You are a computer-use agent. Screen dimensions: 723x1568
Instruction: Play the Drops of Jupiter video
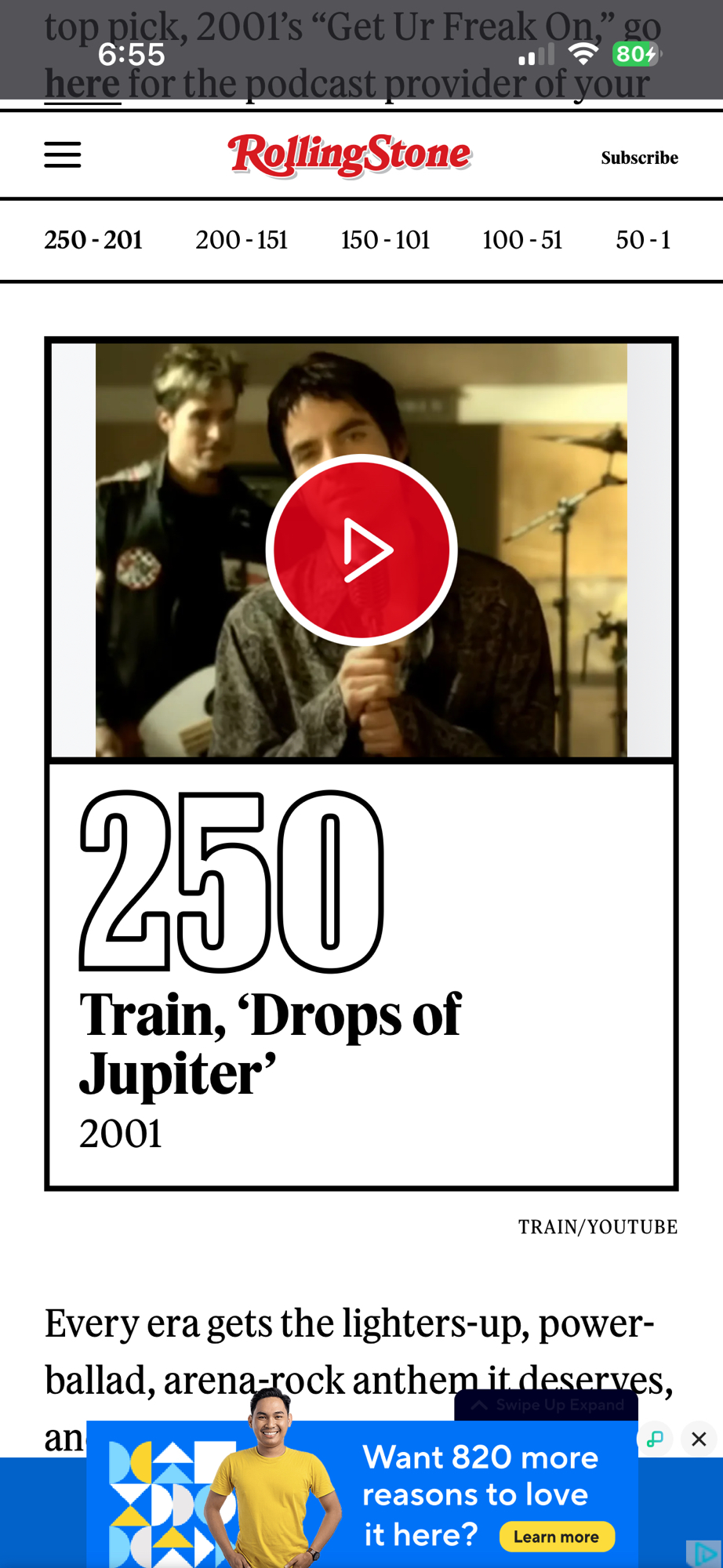click(361, 550)
